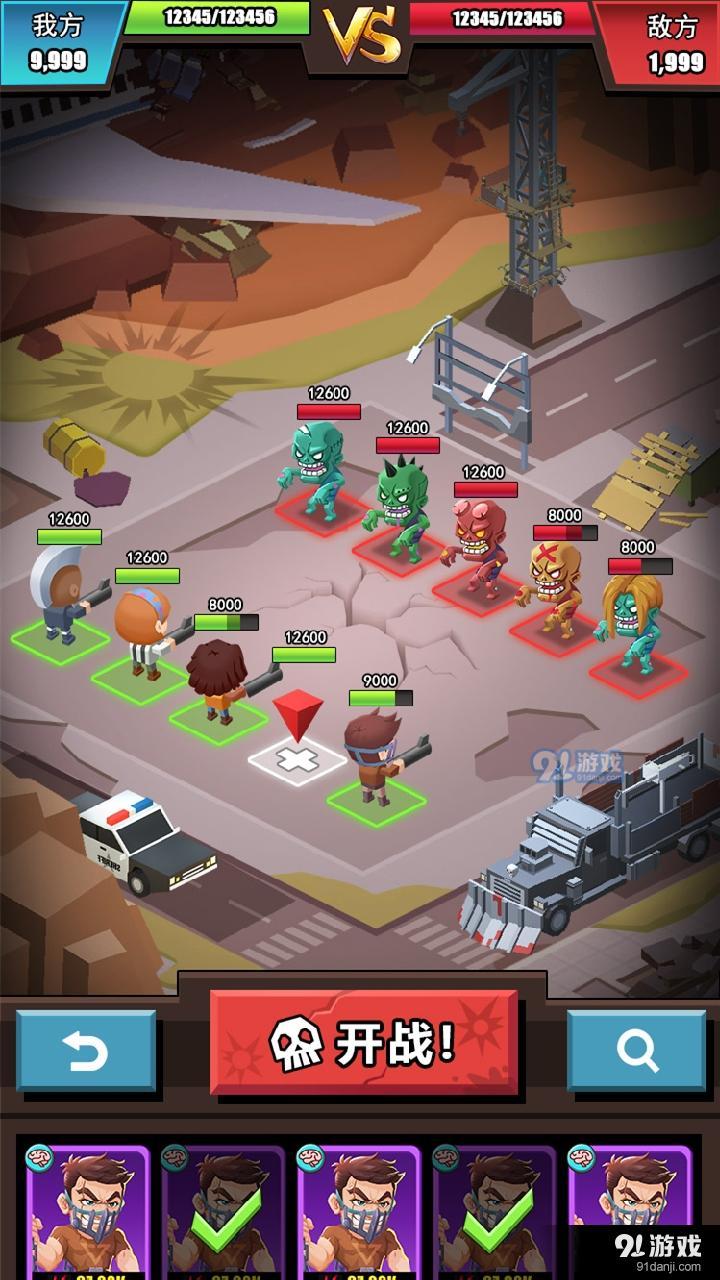Tap the red 开战! start battle button
The width and height of the screenshot is (720, 1280).
click(364, 1045)
